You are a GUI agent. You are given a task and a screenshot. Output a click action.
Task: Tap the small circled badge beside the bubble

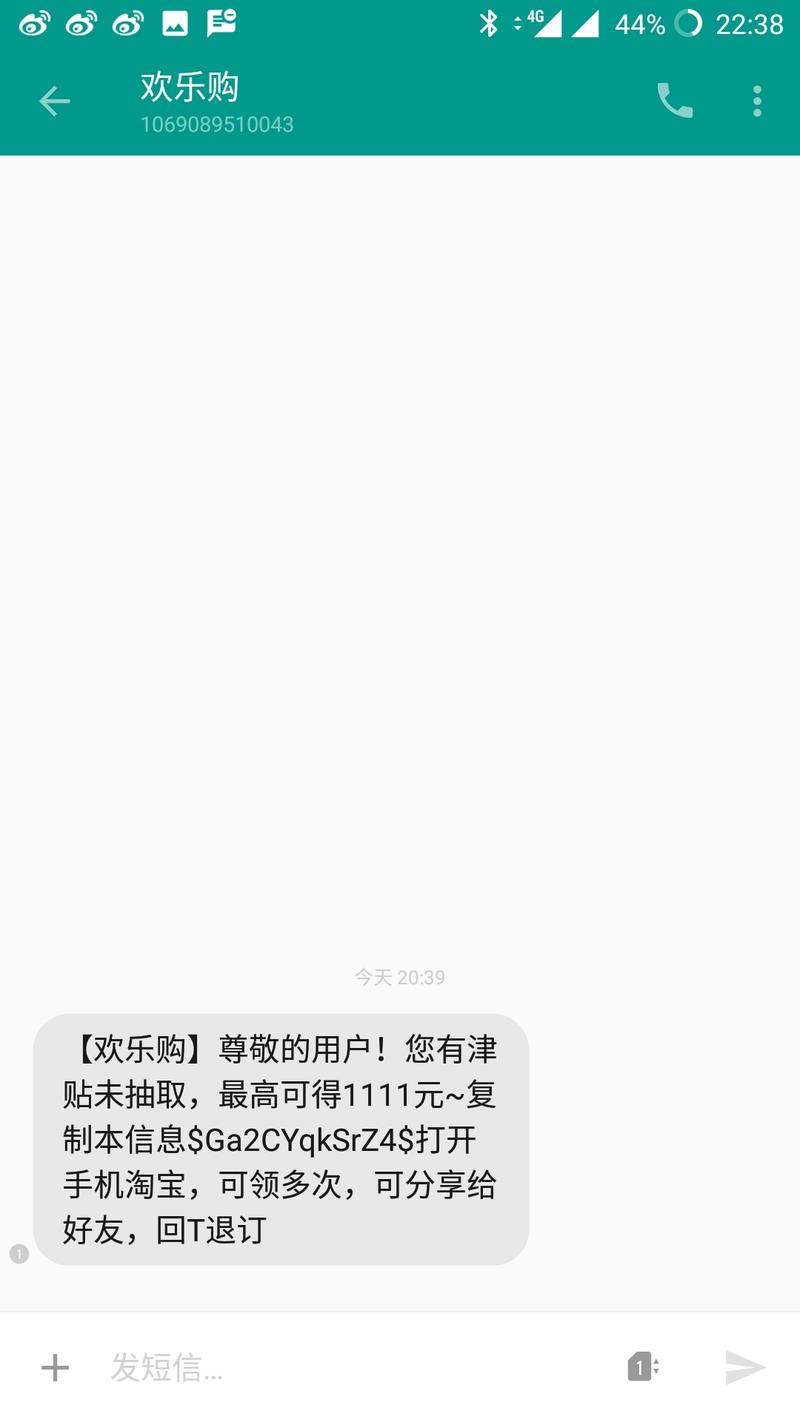pyautogui.click(x=18, y=1252)
